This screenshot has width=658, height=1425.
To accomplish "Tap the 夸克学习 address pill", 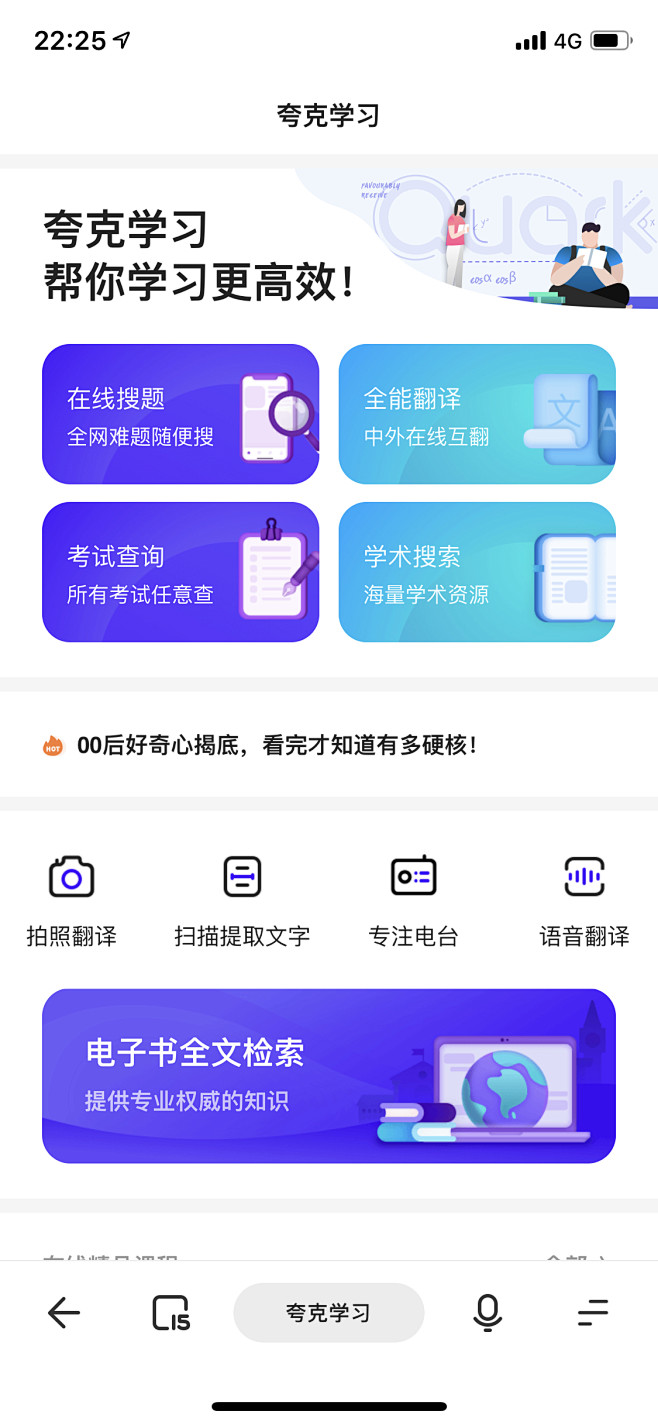I will coord(329,1312).
